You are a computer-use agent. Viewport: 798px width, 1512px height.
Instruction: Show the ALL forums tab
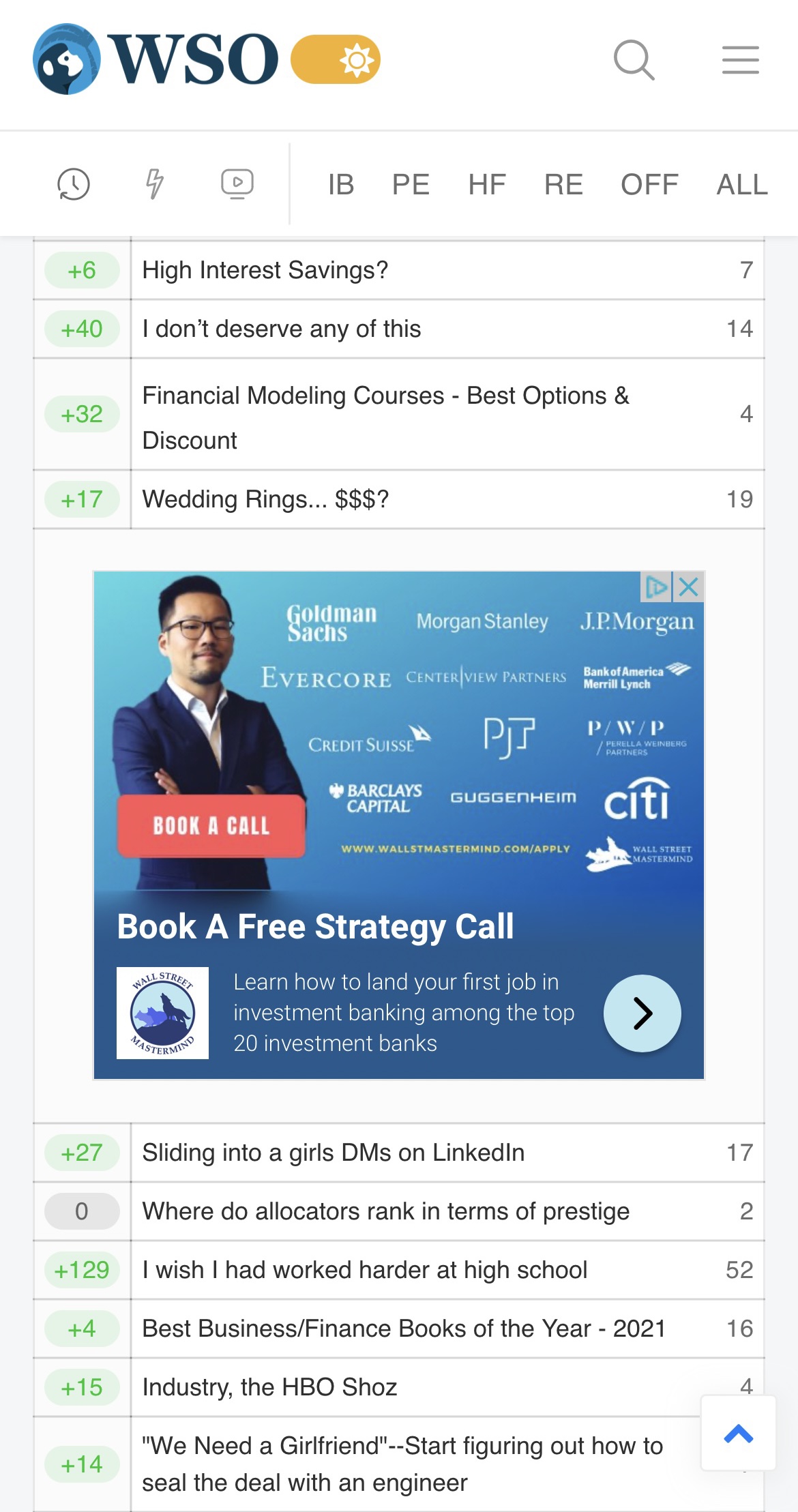pos(742,185)
